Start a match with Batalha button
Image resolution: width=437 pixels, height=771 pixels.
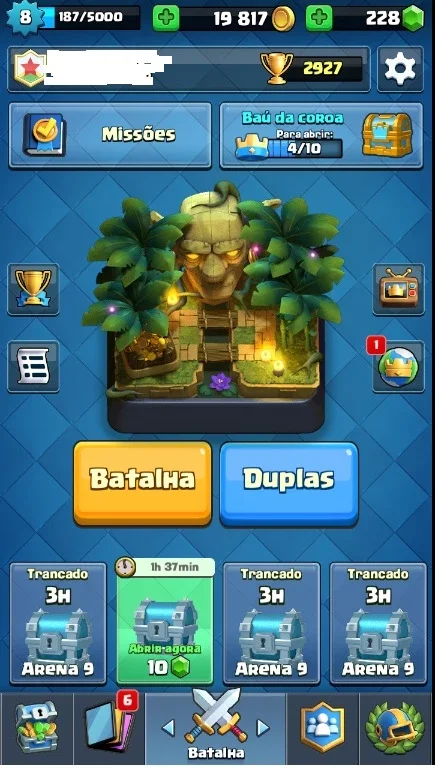click(143, 483)
